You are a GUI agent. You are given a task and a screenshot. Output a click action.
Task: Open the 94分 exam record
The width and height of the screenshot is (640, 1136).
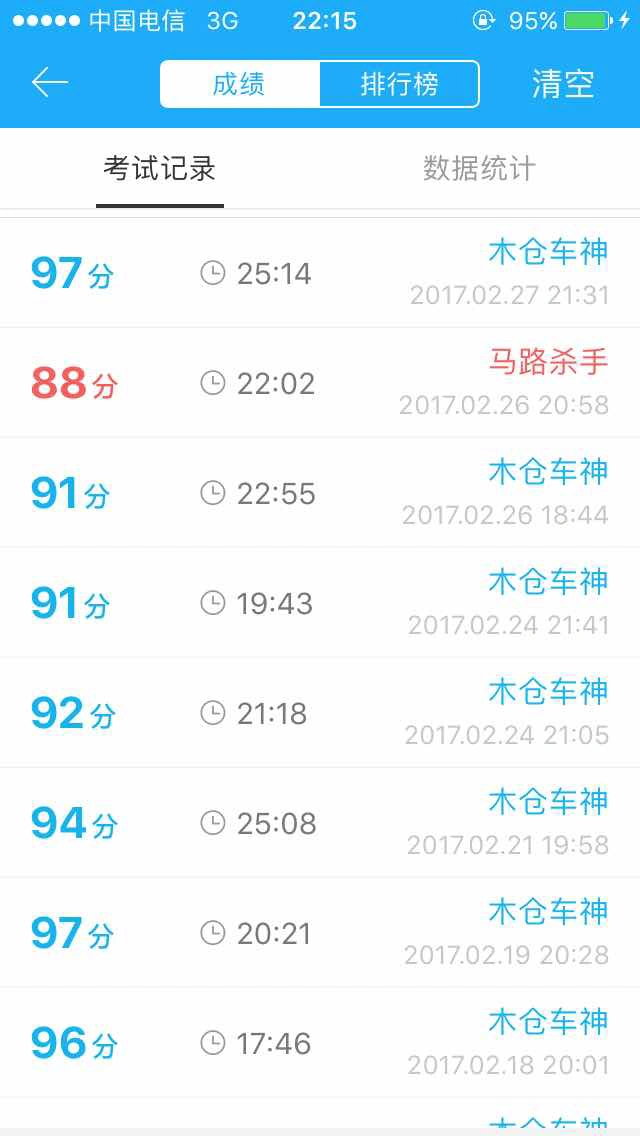click(x=320, y=823)
